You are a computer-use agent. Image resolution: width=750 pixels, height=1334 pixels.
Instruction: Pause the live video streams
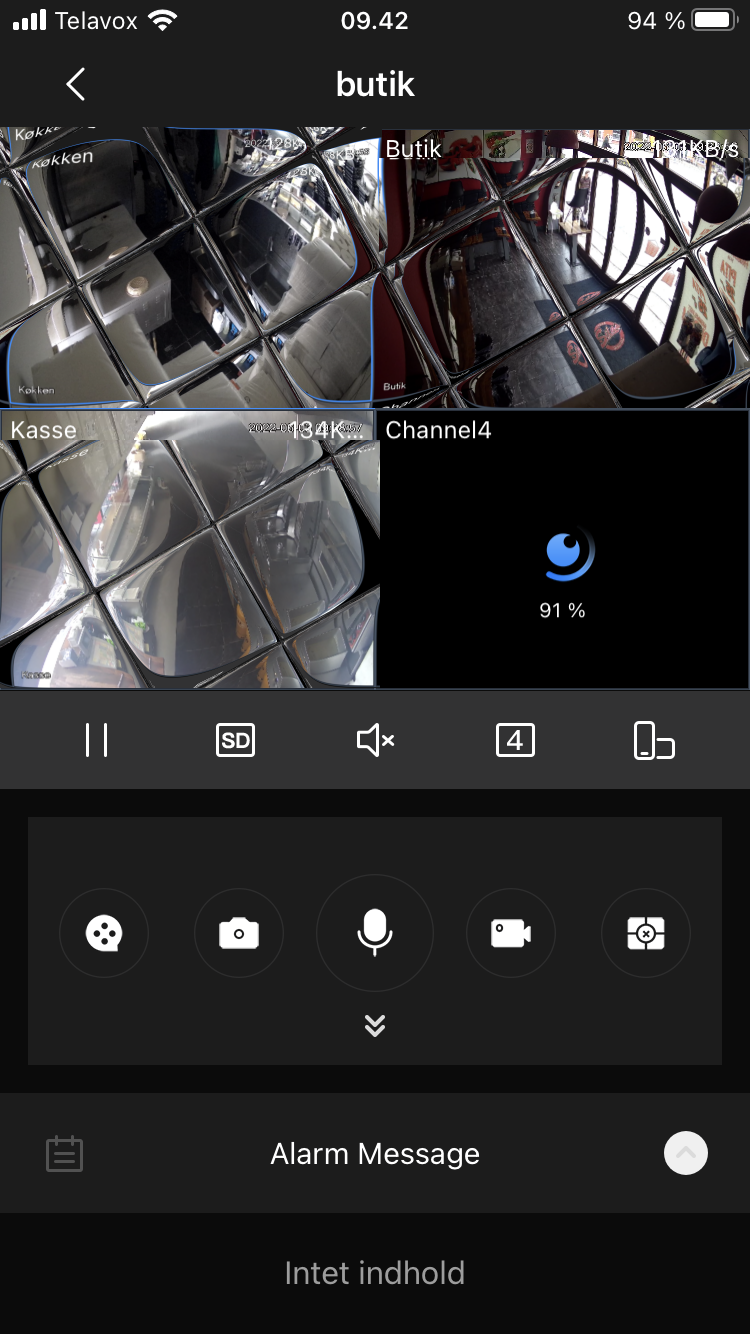tap(96, 740)
